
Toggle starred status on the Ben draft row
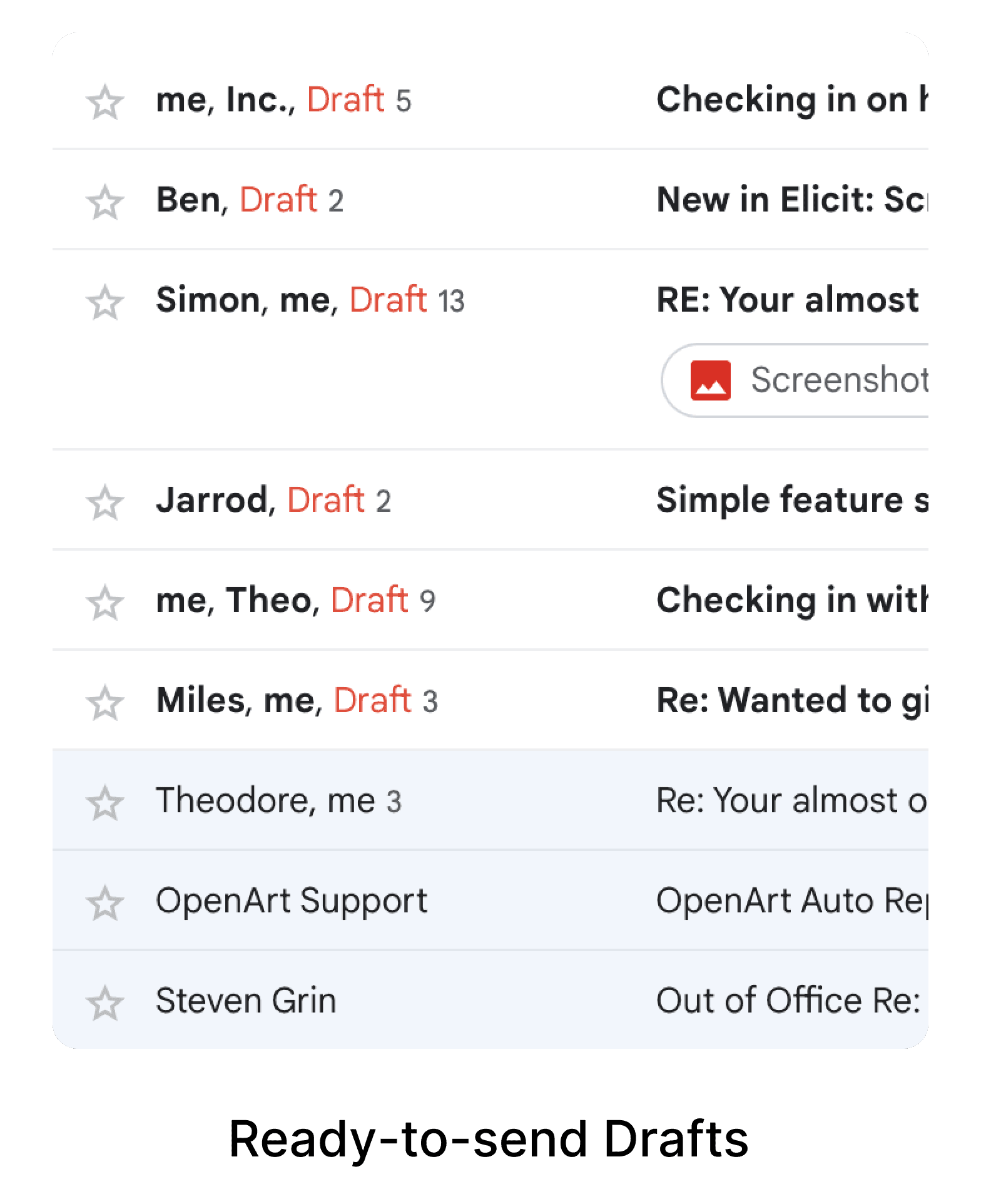(106, 200)
